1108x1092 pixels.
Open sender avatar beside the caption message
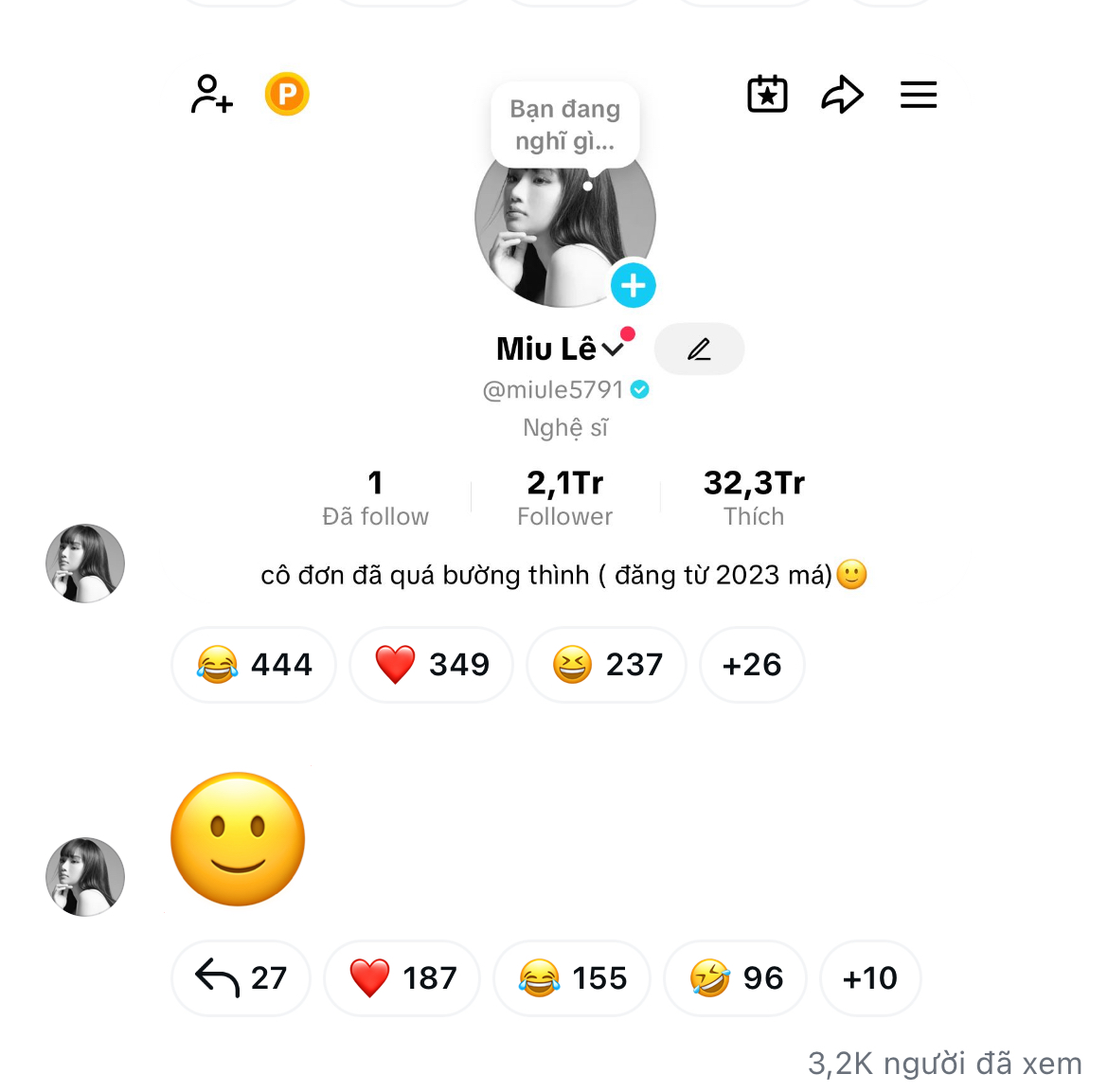coord(85,564)
